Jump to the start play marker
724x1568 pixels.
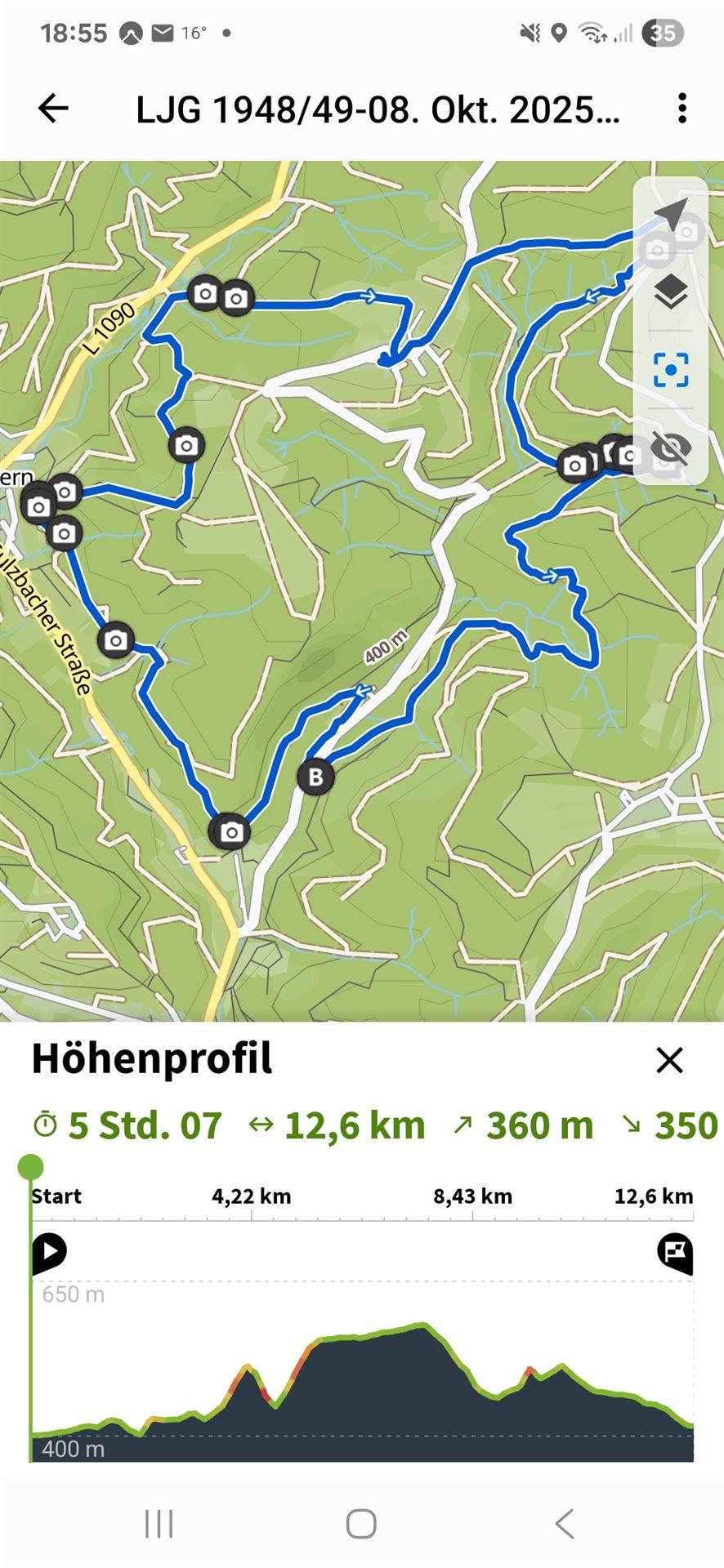[x=49, y=1252]
